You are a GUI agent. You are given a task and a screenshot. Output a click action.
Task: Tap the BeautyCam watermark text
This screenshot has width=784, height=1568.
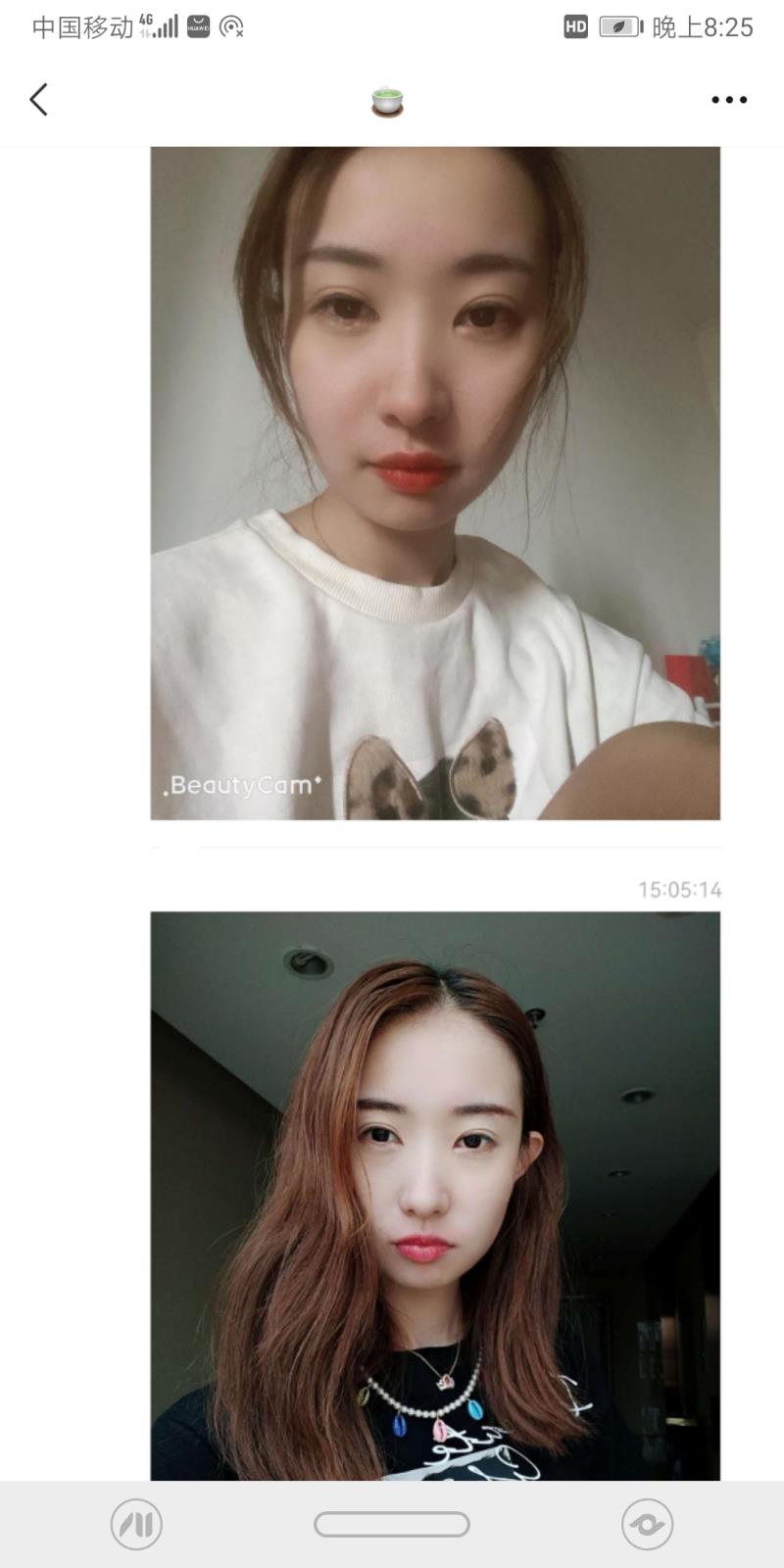point(240,785)
